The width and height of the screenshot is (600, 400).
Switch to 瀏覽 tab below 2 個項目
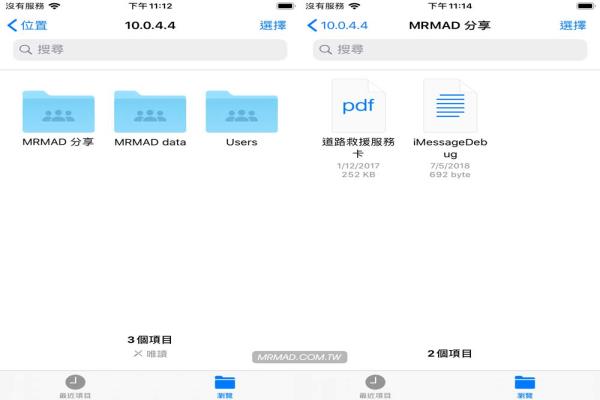(524, 385)
